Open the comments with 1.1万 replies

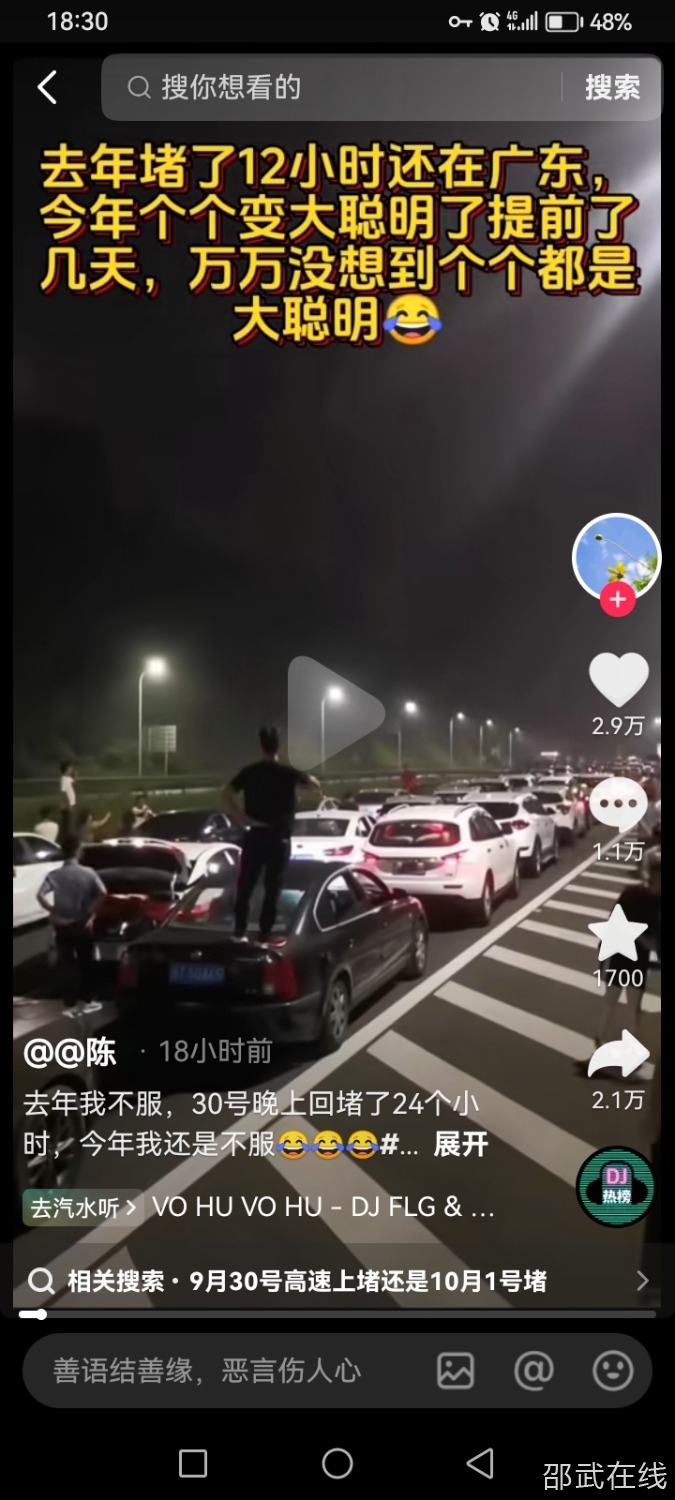pos(618,806)
